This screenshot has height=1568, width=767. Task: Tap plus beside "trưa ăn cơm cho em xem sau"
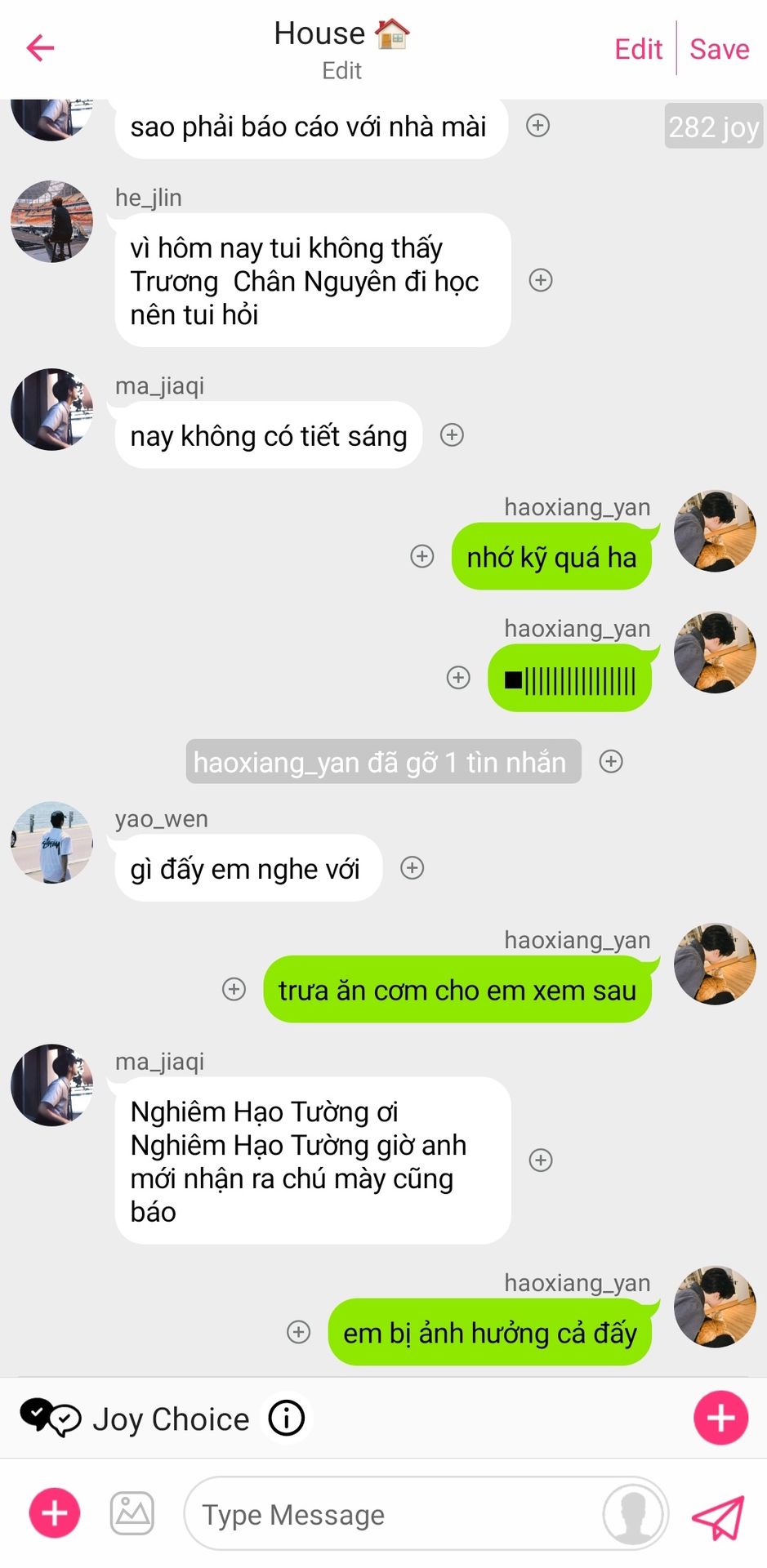point(234,990)
